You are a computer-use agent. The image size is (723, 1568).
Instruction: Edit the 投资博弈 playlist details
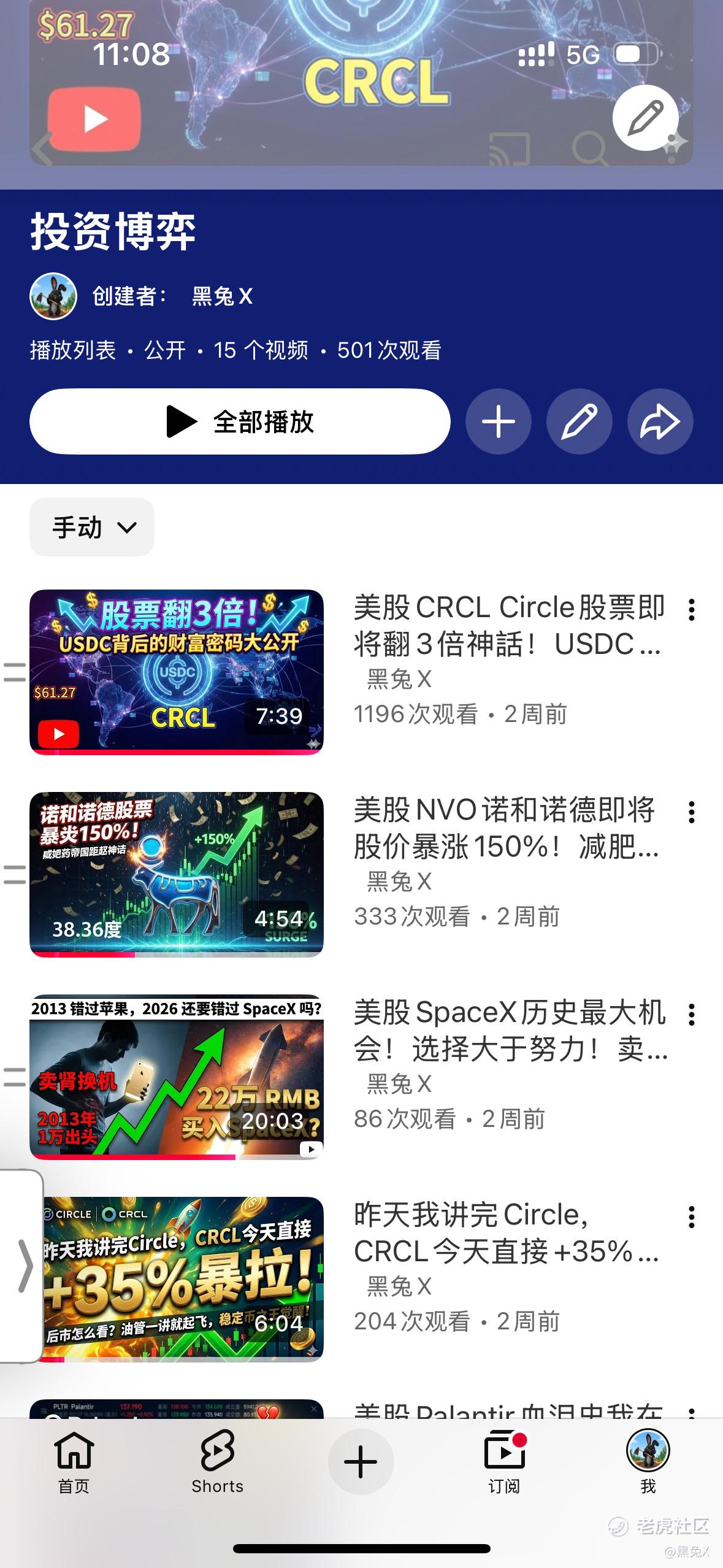click(x=579, y=421)
